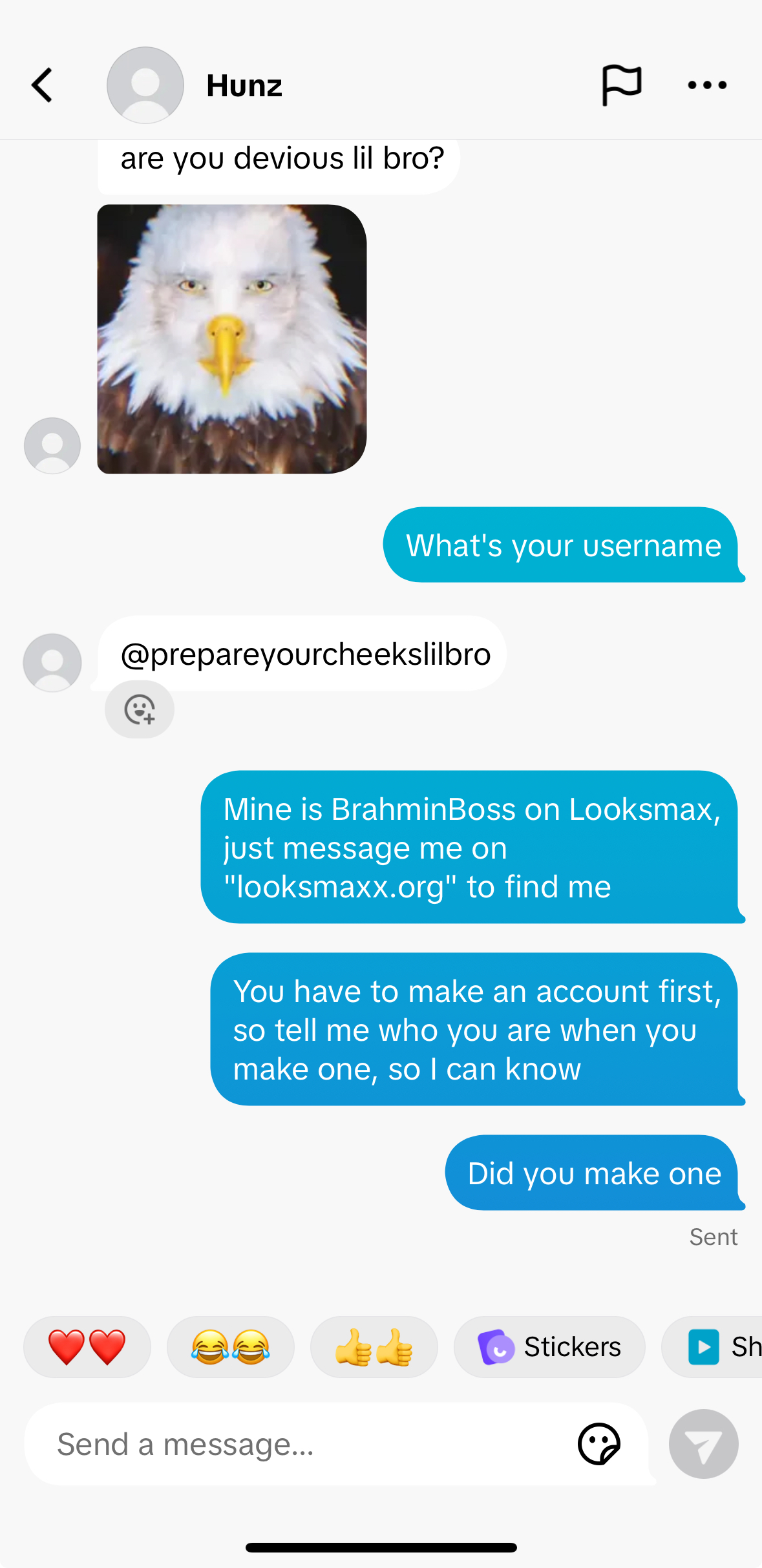This screenshot has width=762, height=1568.
Task: Send the double thumbs up quick reply
Action: (374, 1347)
